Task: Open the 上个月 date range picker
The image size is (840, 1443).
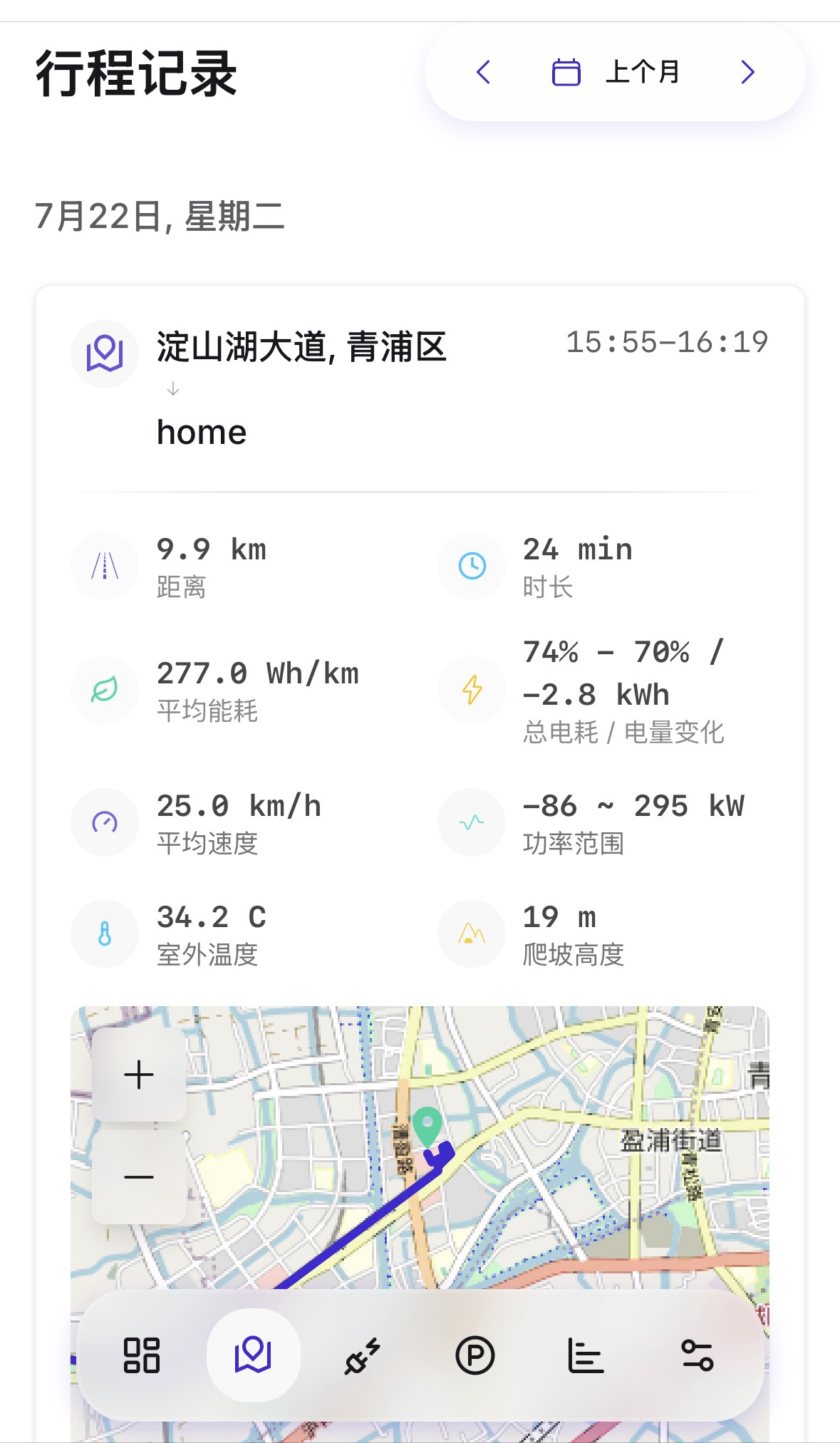Action: click(x=616, y=72)
